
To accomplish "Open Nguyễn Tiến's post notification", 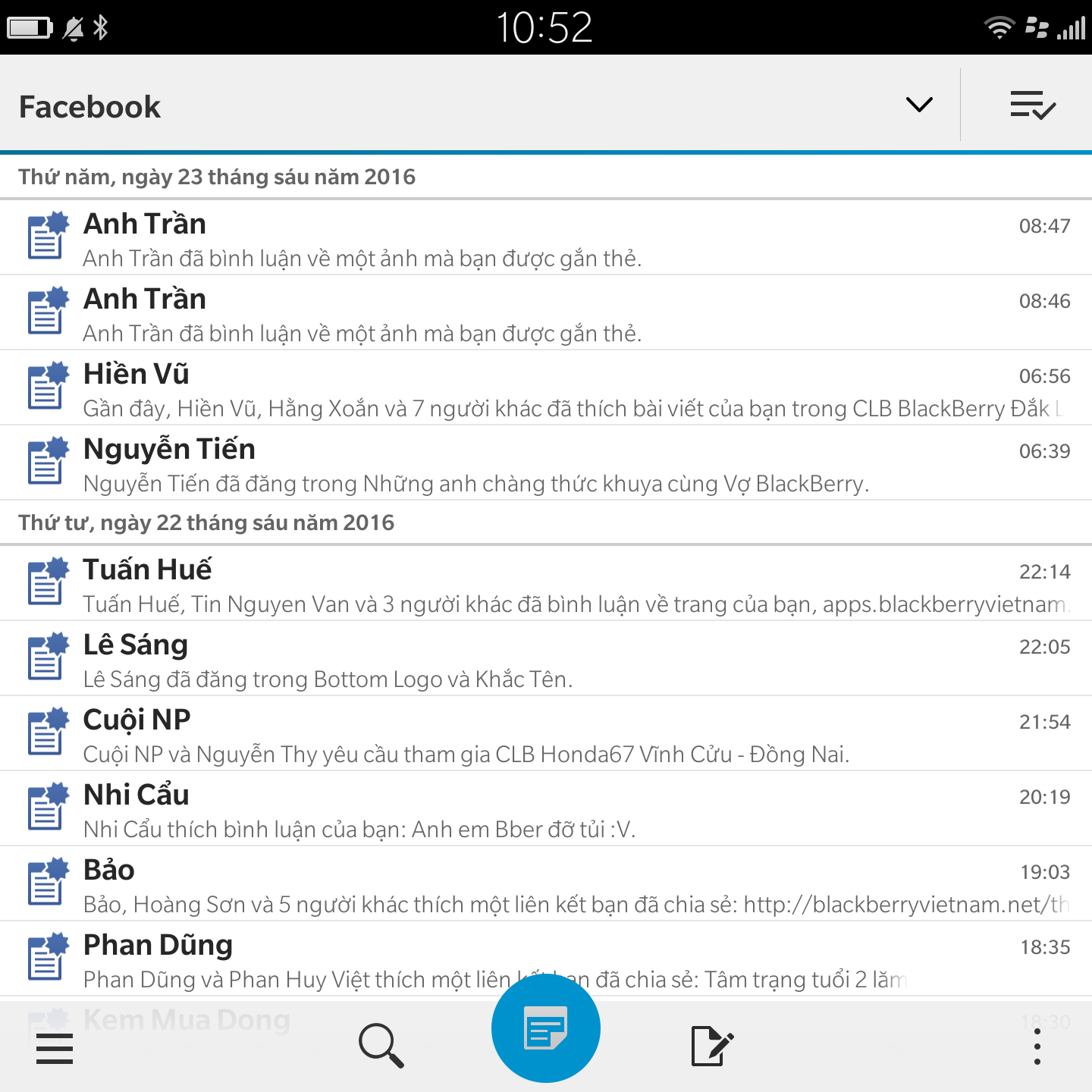I will 546,463.
